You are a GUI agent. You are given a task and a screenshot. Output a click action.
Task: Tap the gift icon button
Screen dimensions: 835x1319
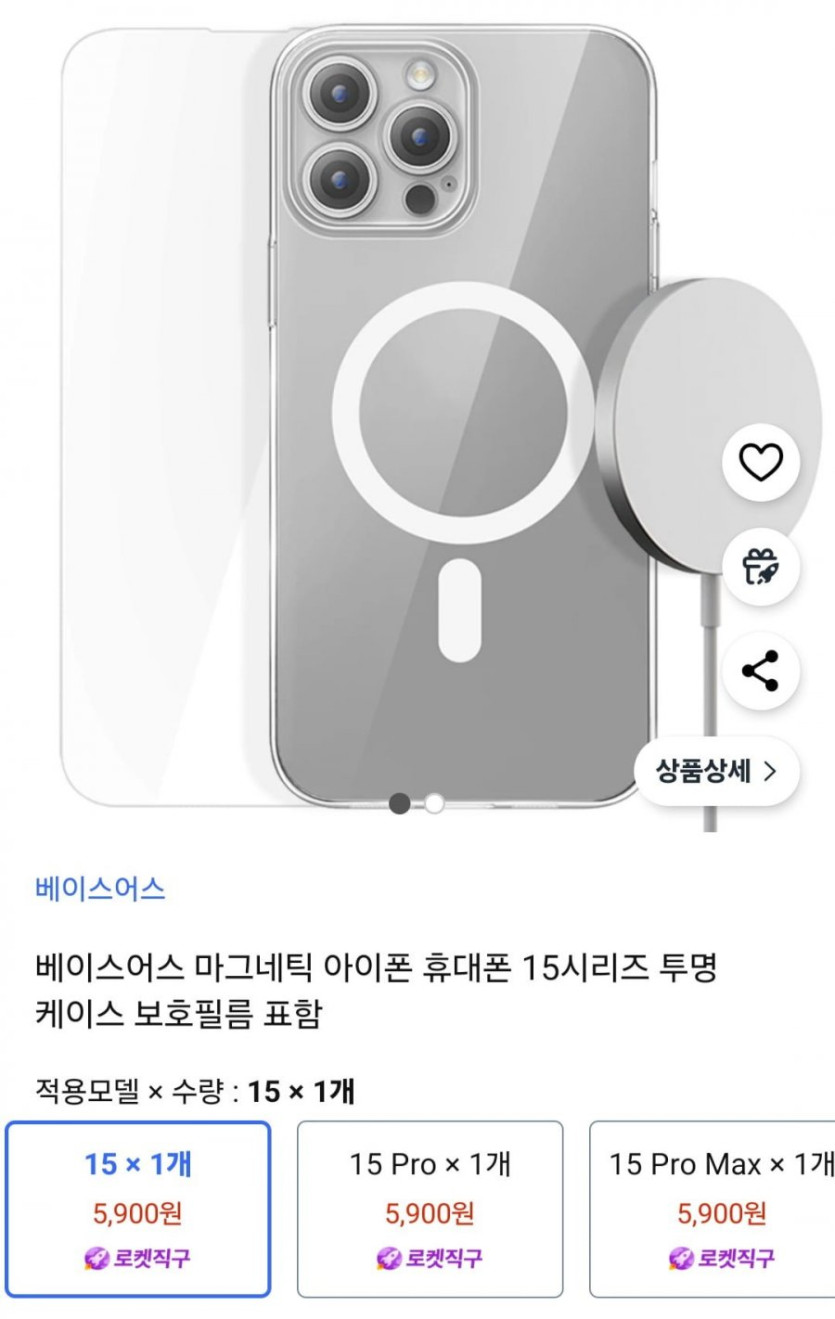click(761, 567)
